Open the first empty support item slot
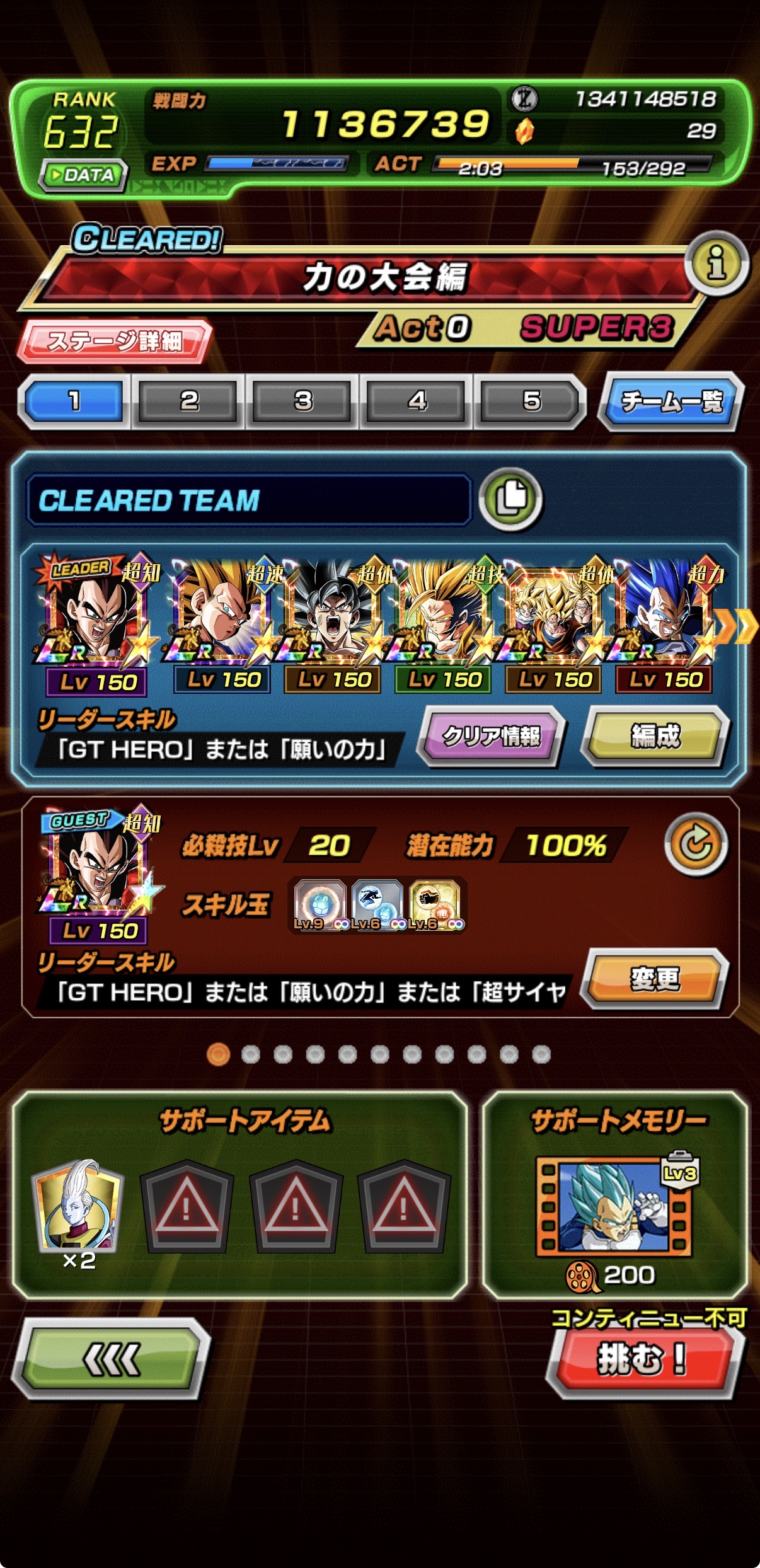The height and width of the screenshot is (1568, 760). coord(187,1205)
